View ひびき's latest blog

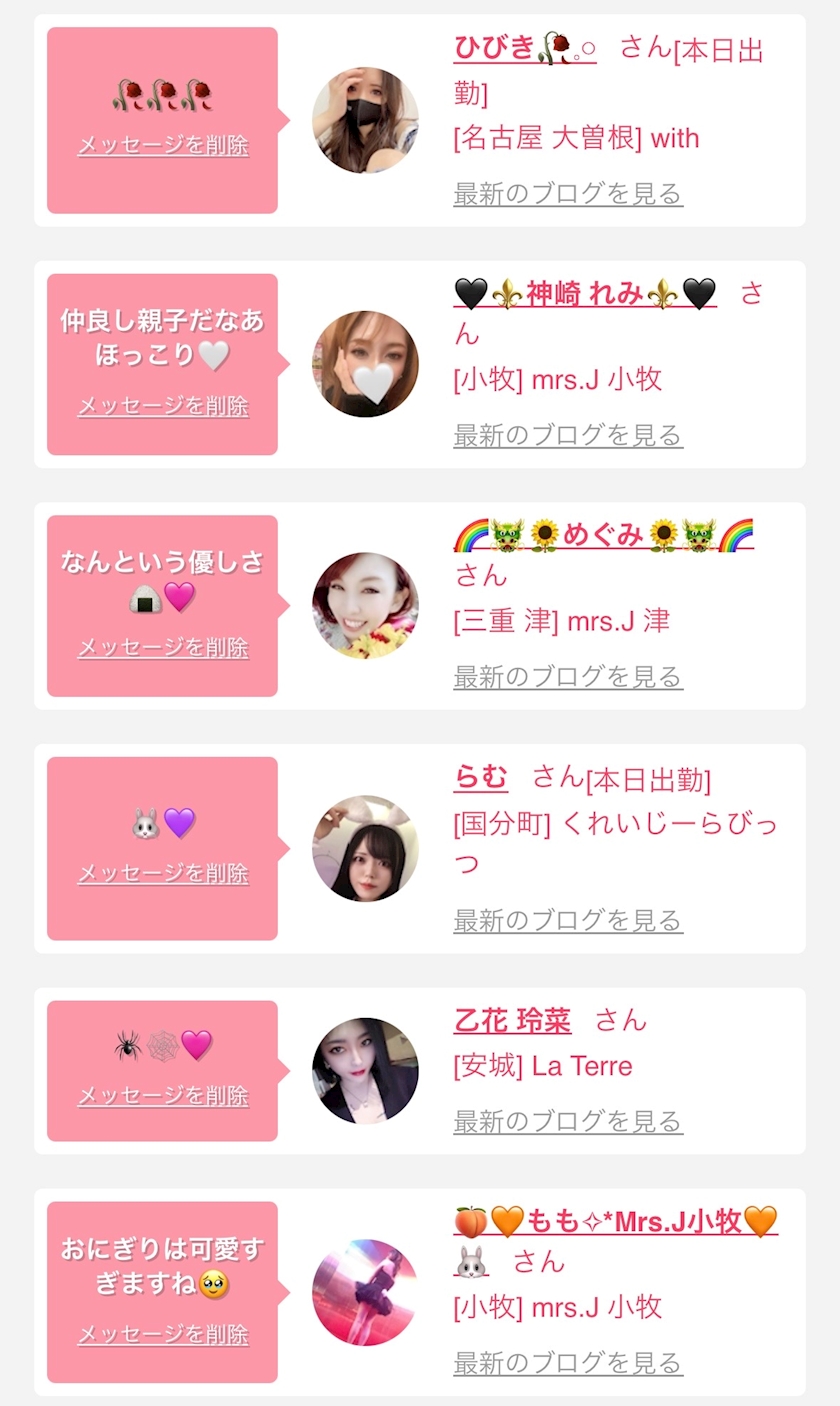pos(568,193)
